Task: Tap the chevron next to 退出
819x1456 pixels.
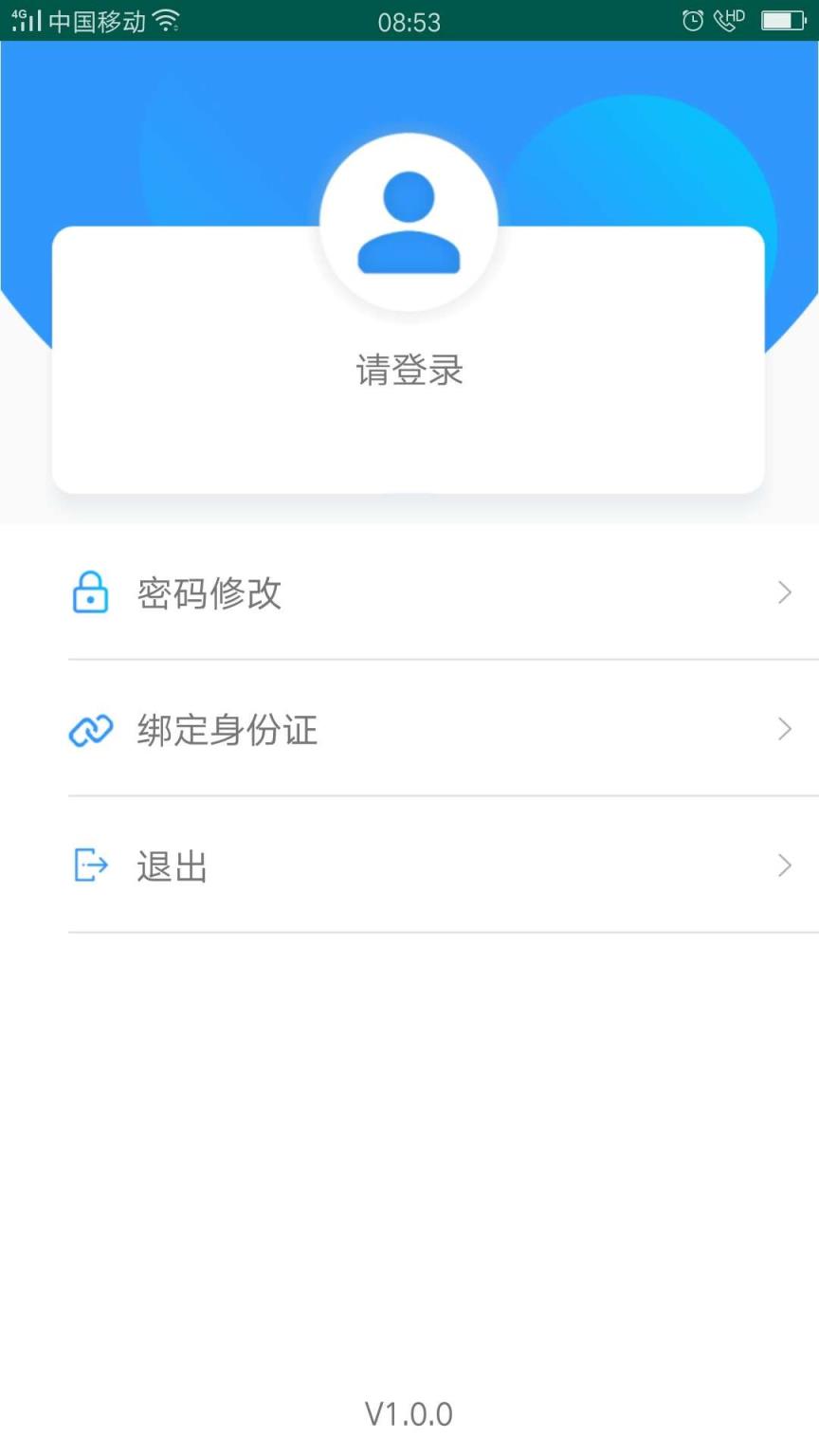Action: 784,865
